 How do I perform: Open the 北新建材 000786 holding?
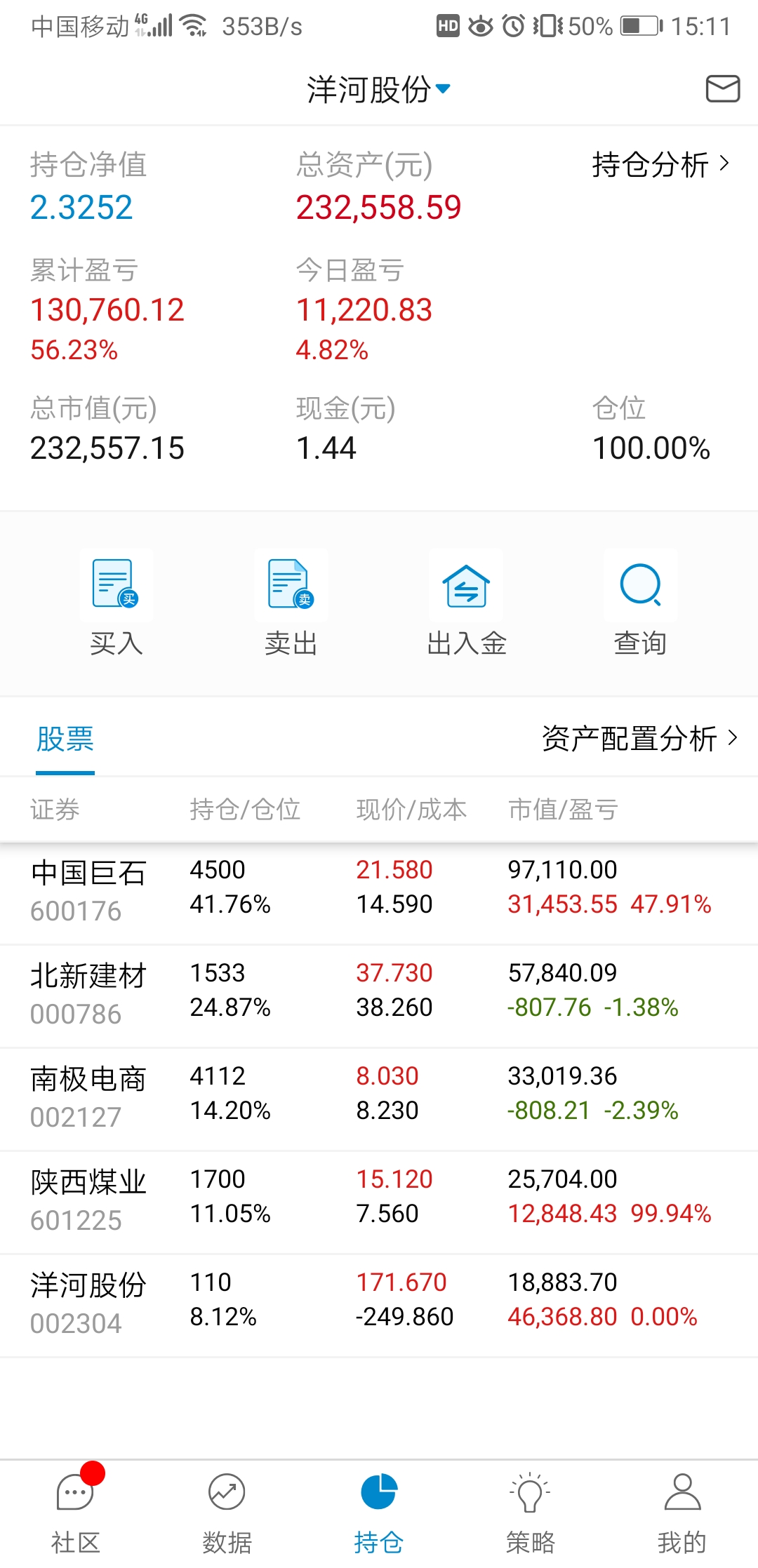379,993
